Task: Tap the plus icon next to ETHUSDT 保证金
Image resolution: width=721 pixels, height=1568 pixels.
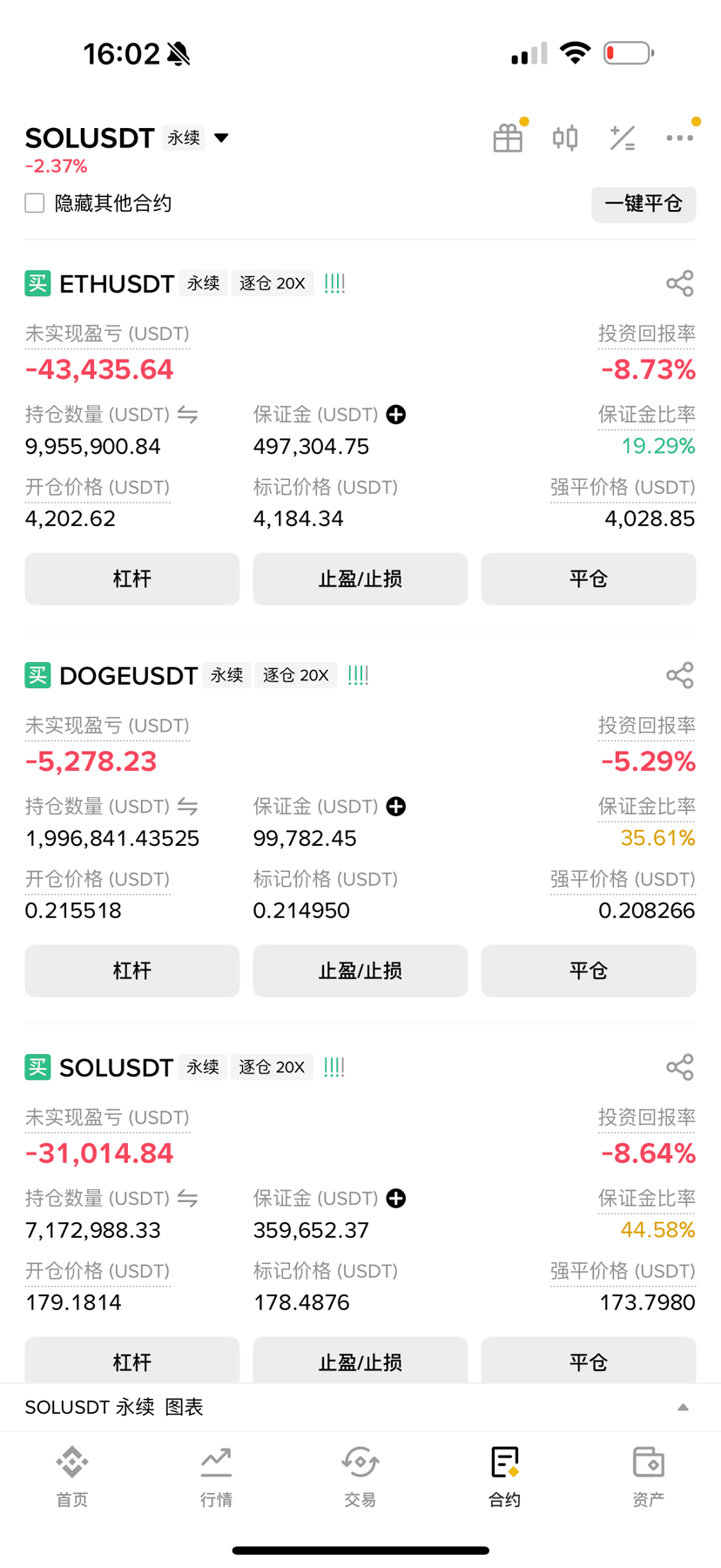Action: (396, 415)
